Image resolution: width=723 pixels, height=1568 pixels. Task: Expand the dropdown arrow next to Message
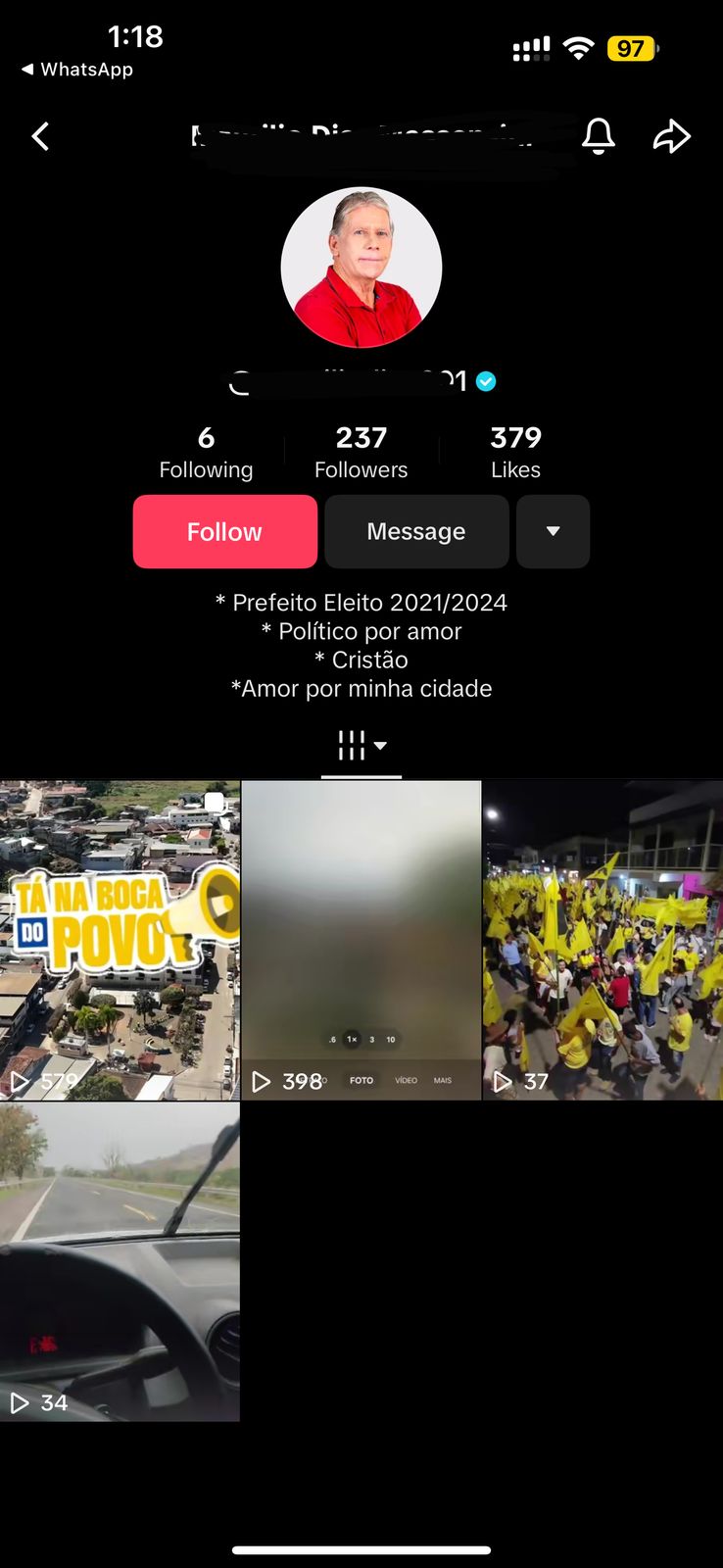pyautogui.click(x=553, y=531)
